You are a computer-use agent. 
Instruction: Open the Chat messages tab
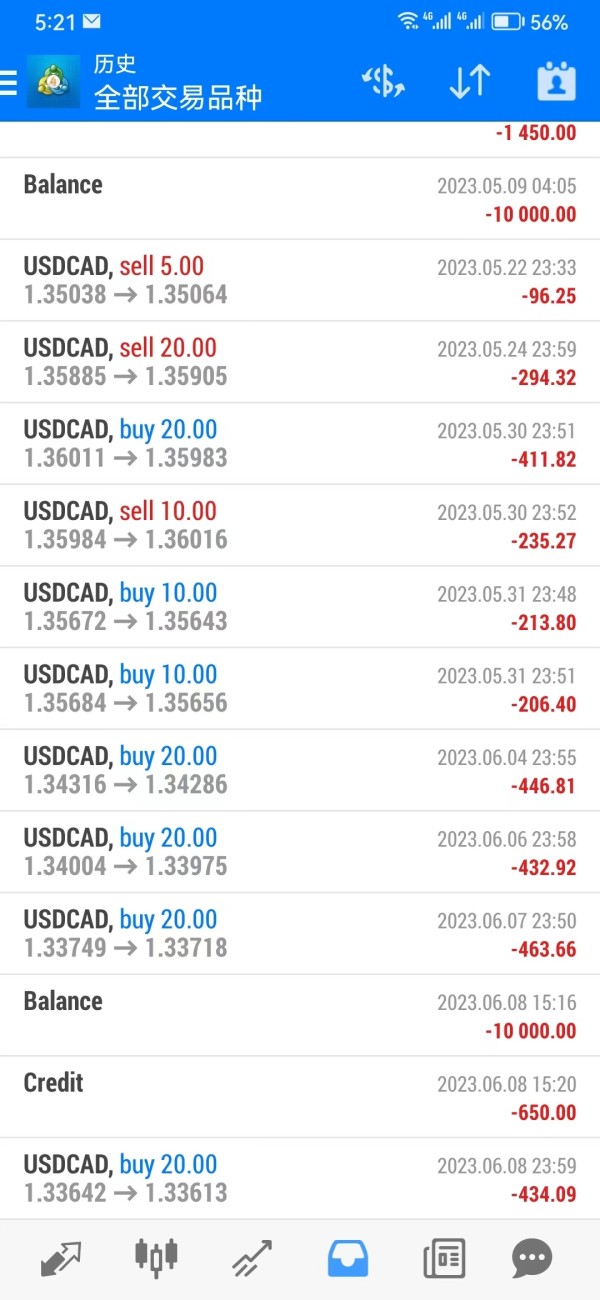[x=532, y=1258]
